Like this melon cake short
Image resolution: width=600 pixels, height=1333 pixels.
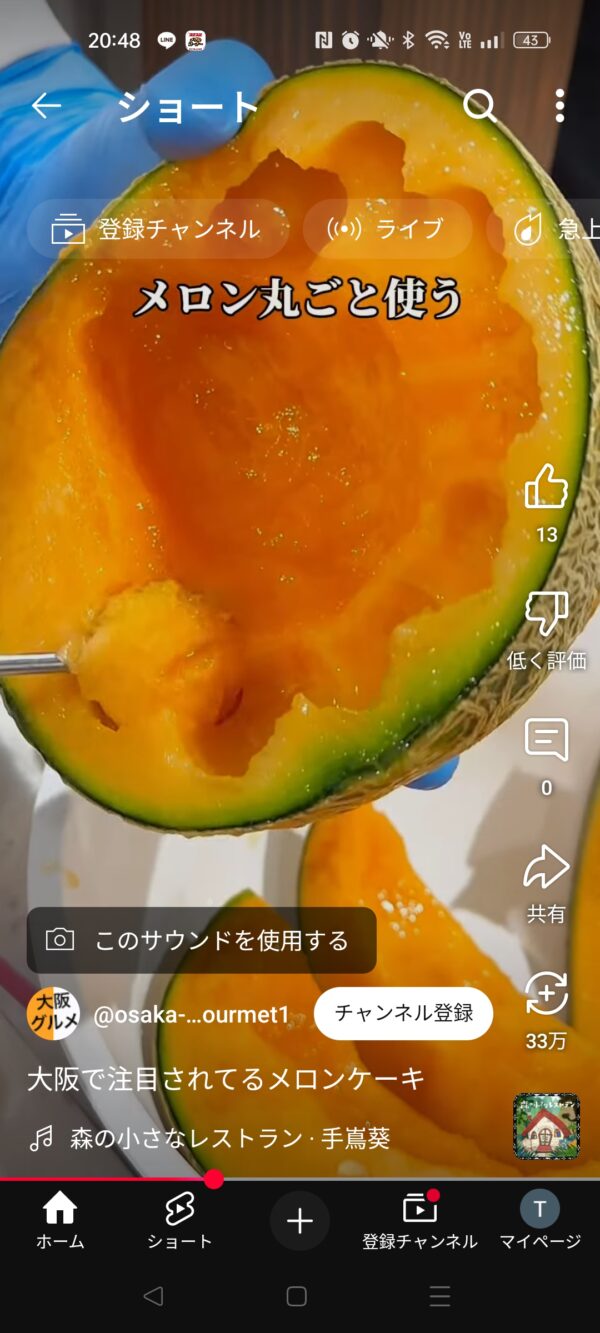coord(546,488)
